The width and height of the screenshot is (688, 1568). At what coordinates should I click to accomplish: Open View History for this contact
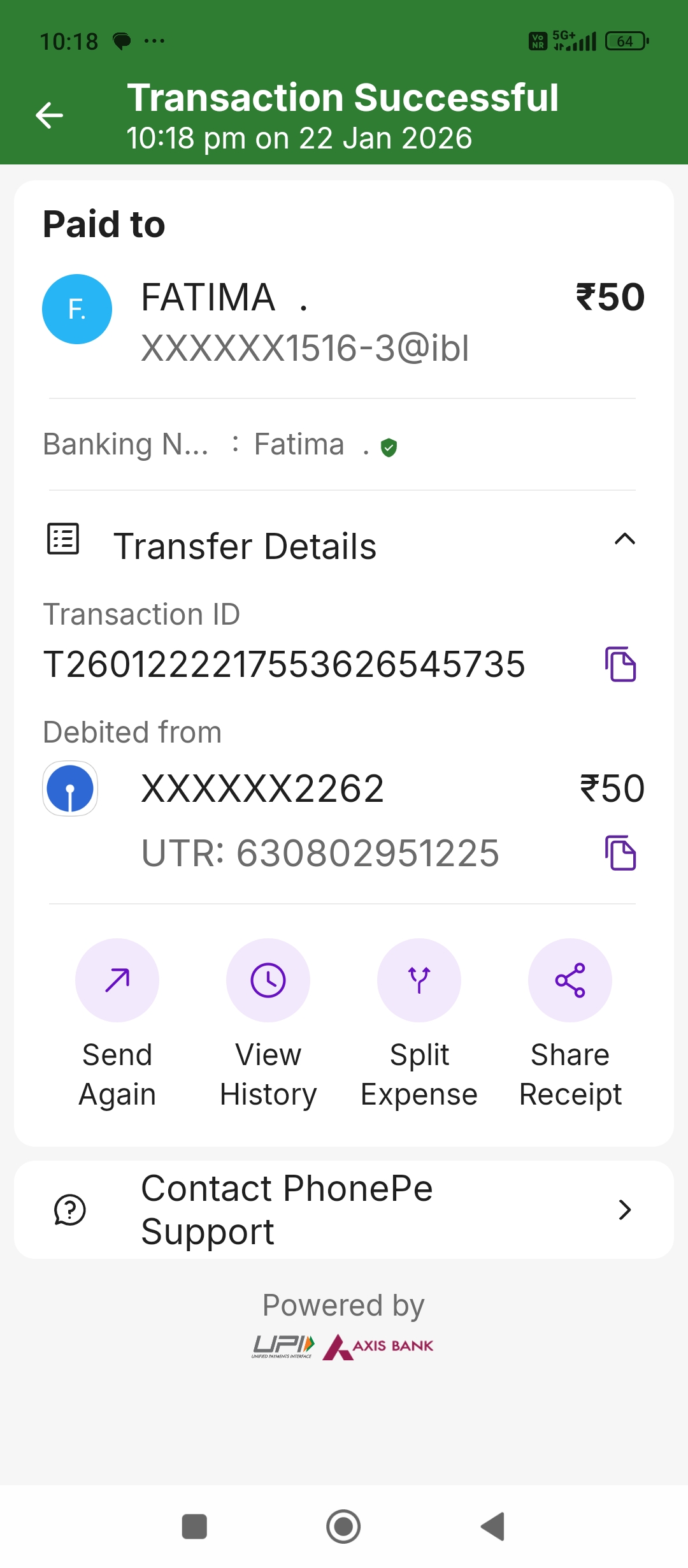[x=268, y=980]
